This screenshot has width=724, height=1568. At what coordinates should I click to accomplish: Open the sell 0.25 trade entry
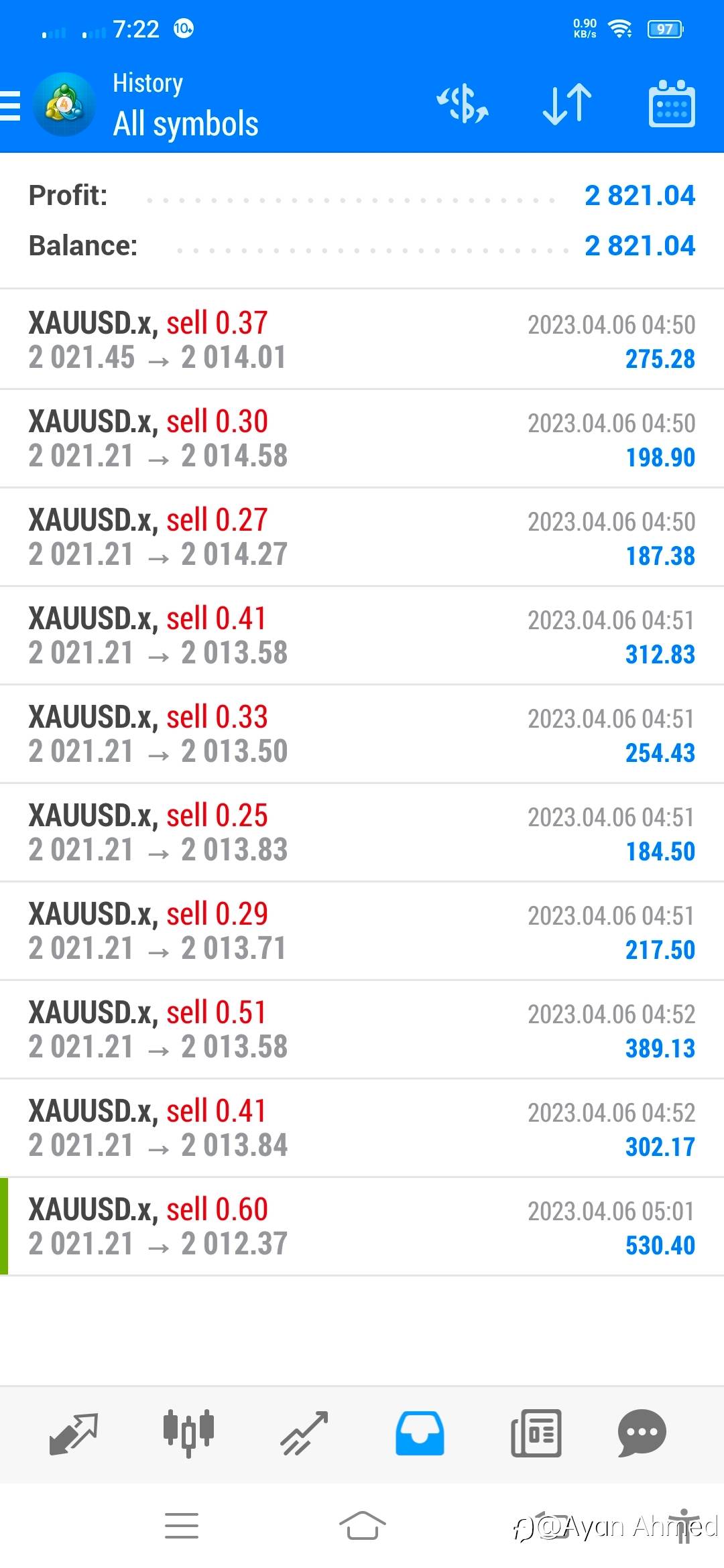(362, 833)
